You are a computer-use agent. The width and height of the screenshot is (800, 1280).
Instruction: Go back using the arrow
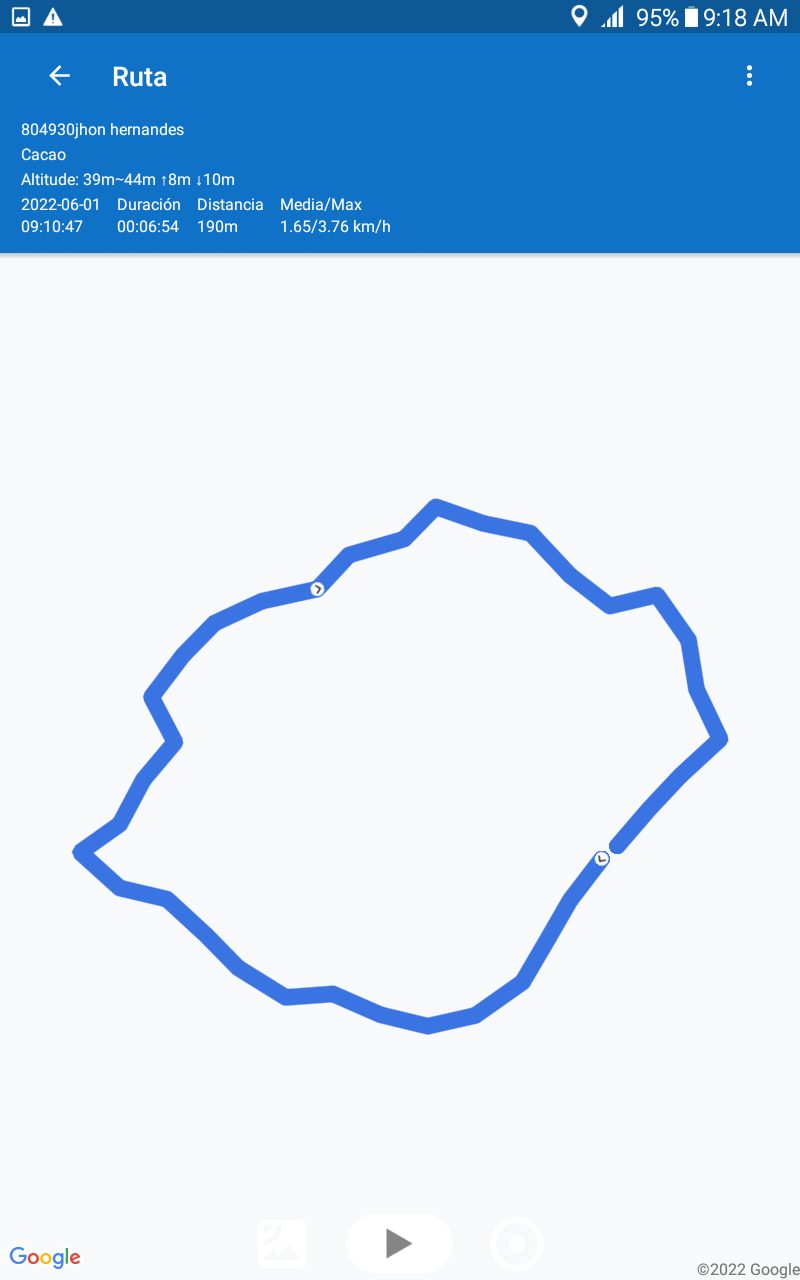[60, 76]
